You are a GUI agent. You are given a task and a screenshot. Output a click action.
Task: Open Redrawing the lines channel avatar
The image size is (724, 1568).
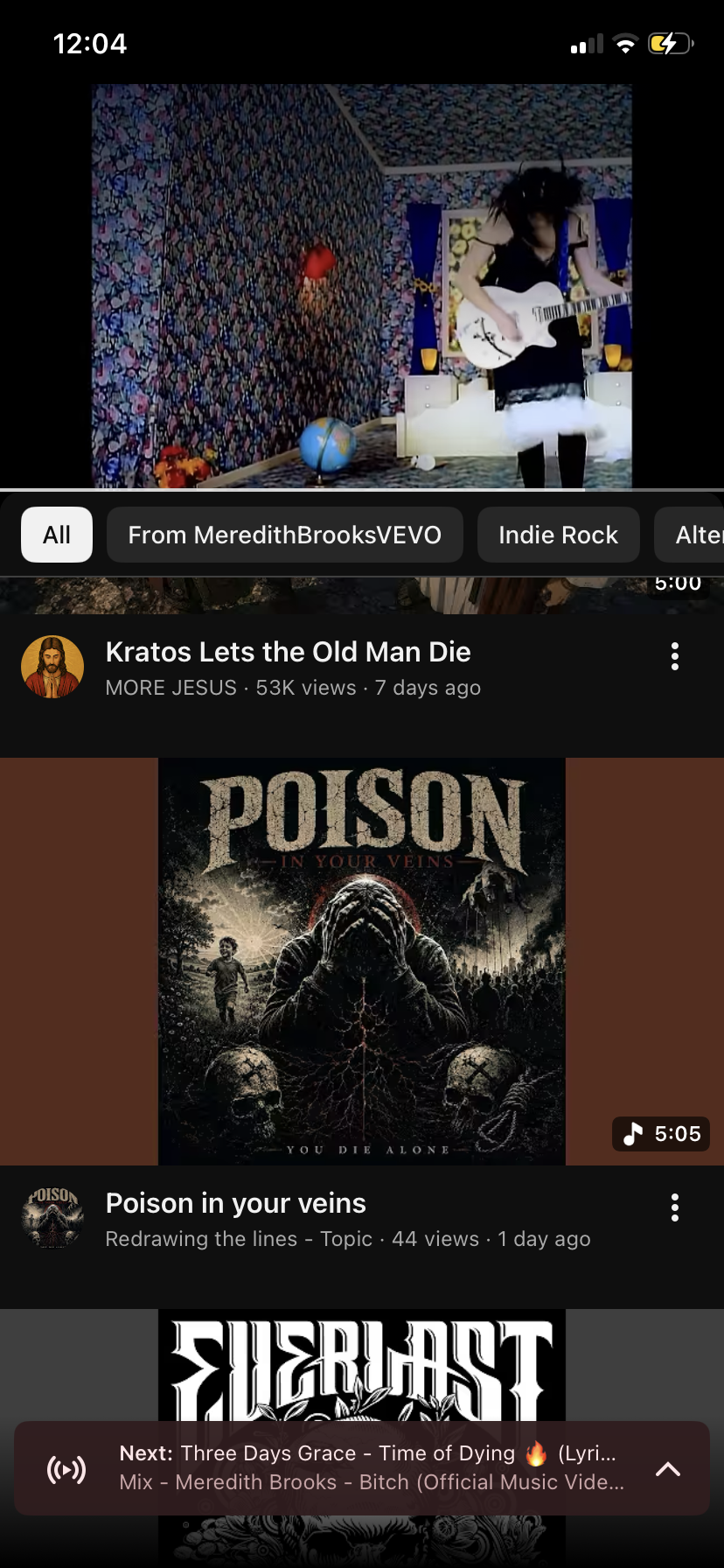click(52, 1218)
